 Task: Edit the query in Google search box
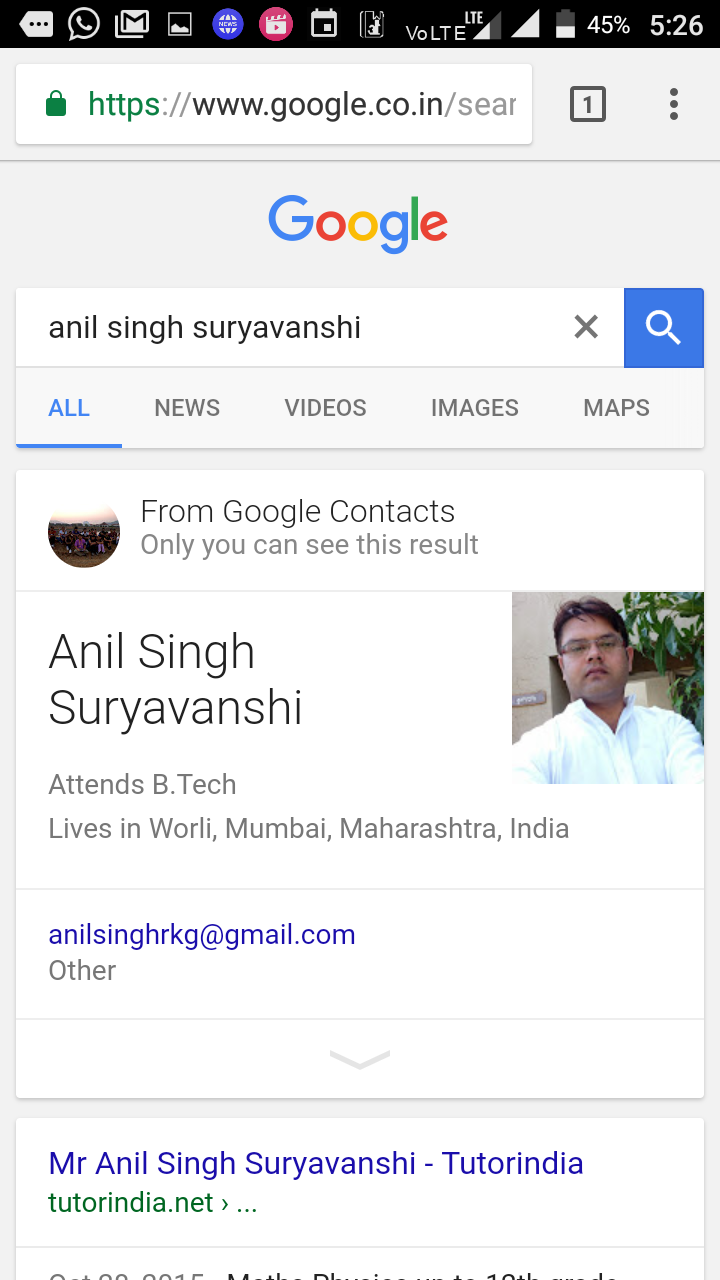point(290,327)
